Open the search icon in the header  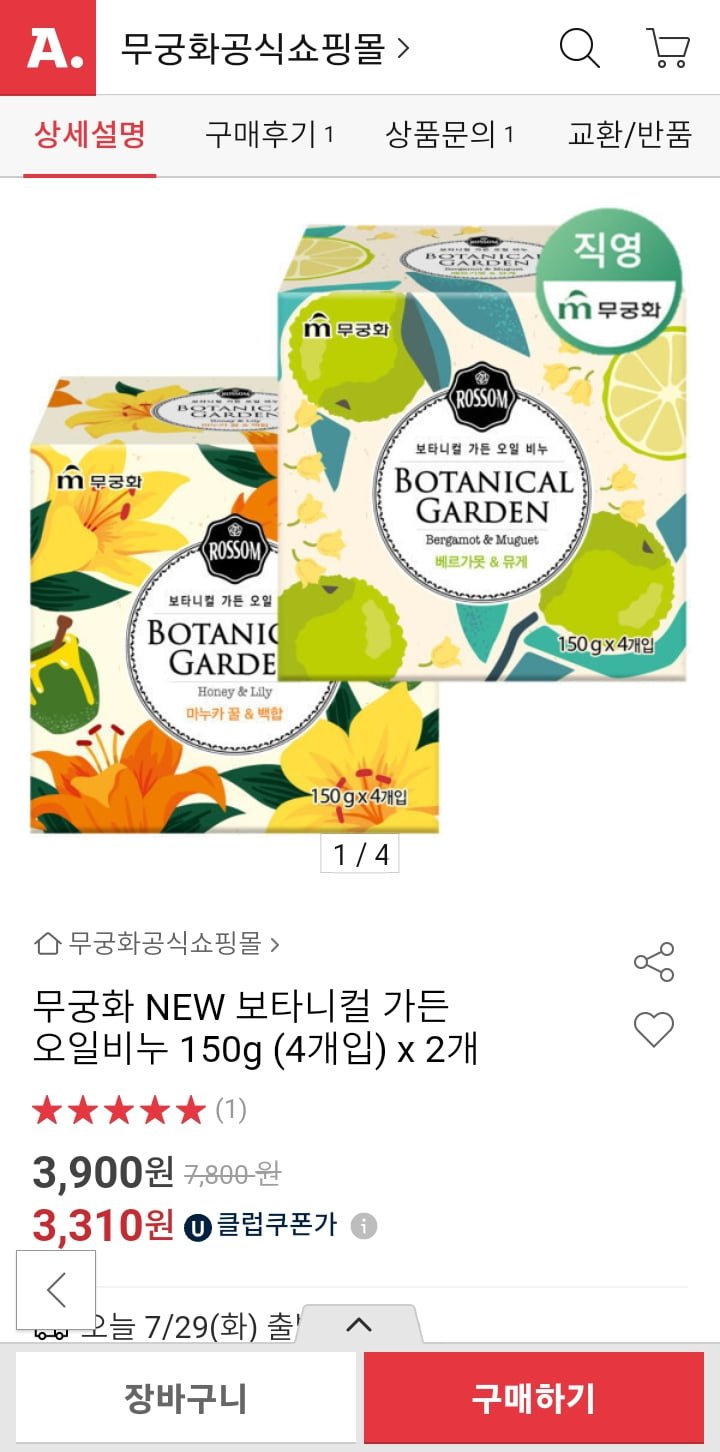579,48
